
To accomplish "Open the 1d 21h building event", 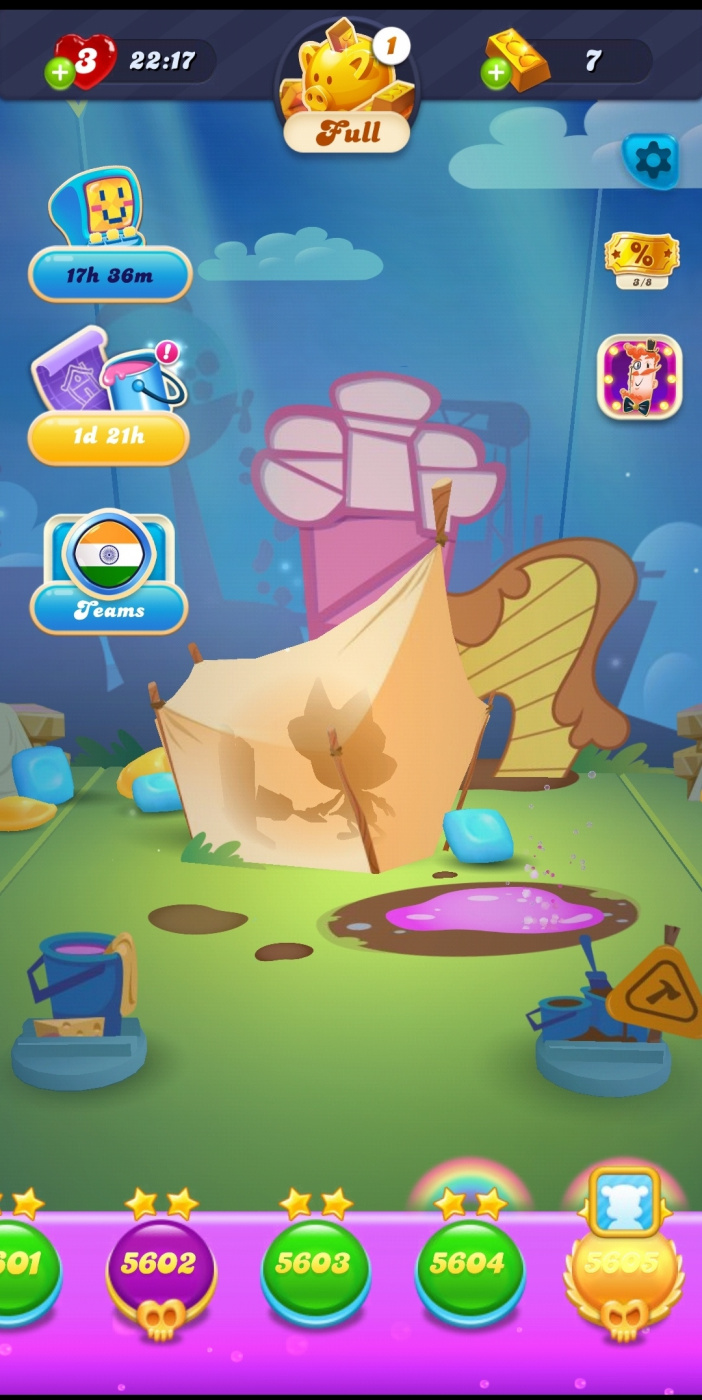I will coord(108,400).
